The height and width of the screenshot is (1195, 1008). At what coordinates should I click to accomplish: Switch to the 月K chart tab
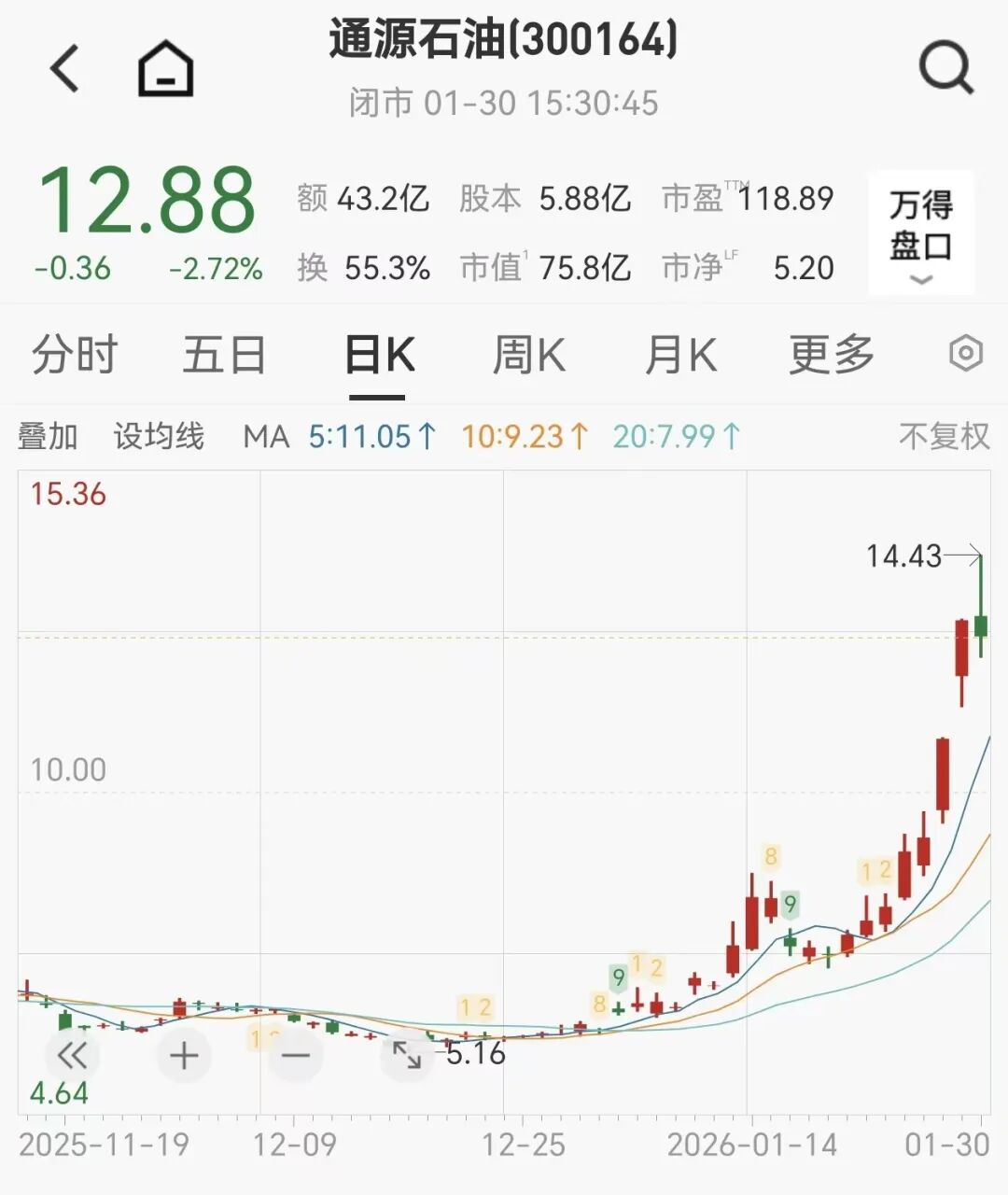pos(680,356)
